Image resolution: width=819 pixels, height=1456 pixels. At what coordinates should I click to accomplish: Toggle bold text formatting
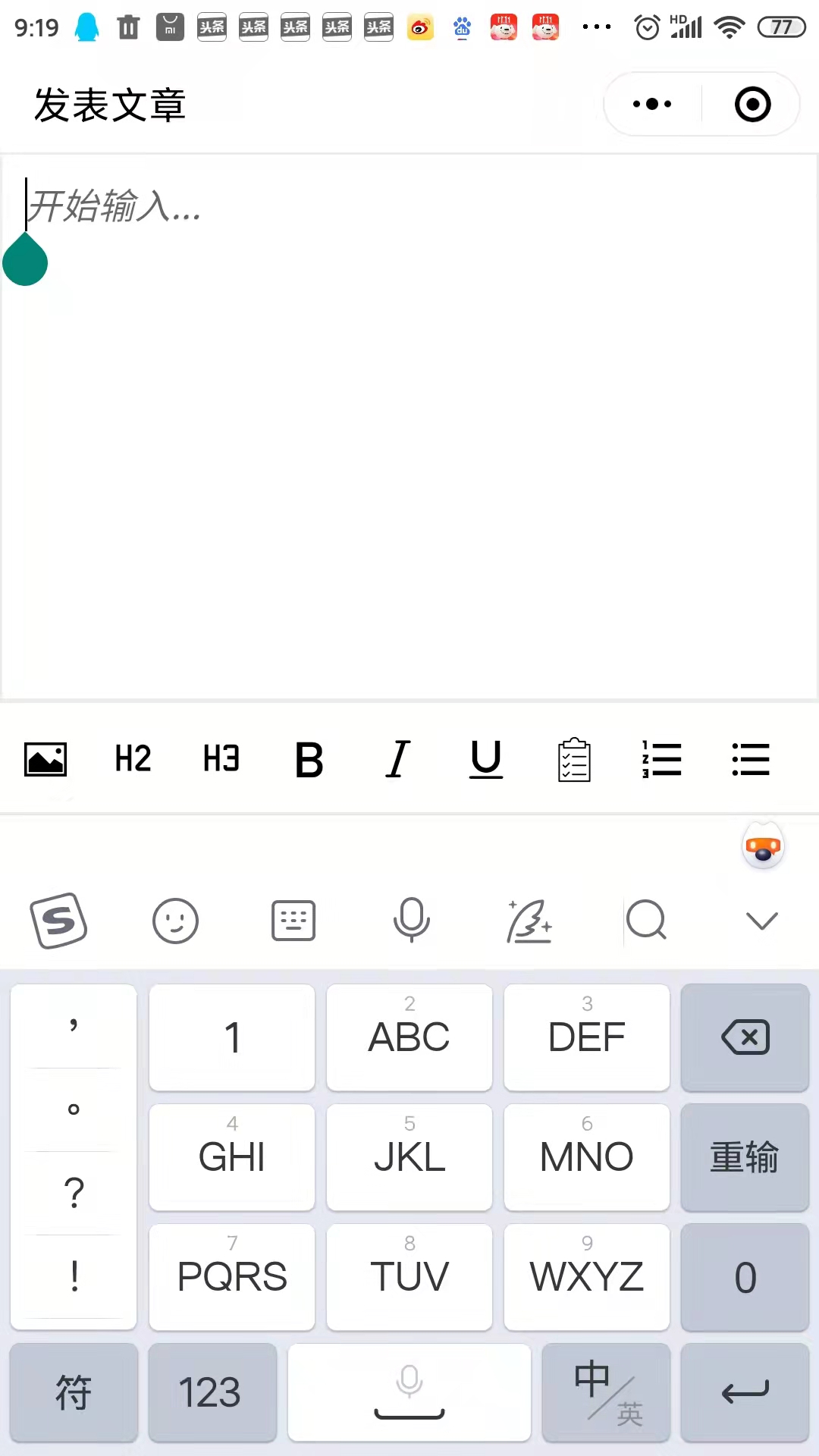point(309,759)
